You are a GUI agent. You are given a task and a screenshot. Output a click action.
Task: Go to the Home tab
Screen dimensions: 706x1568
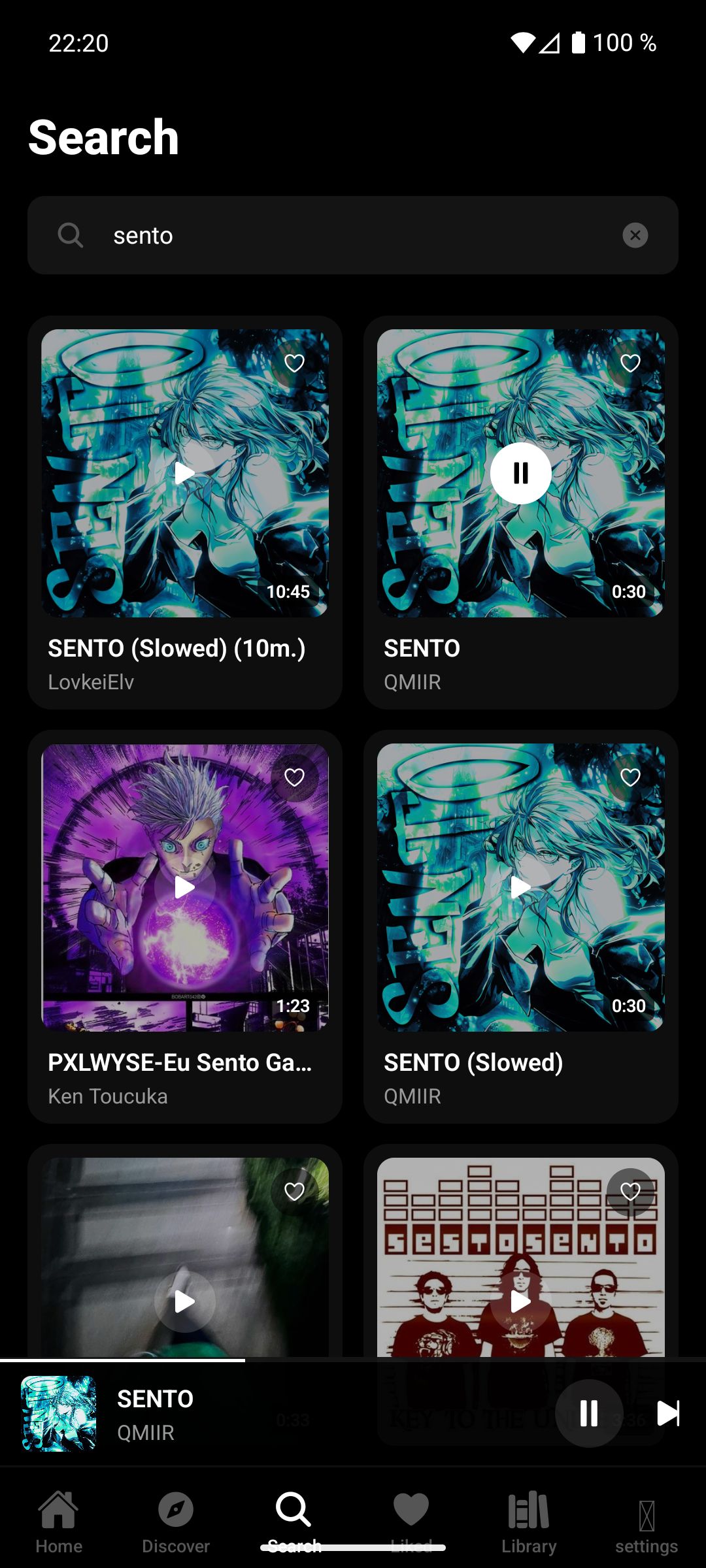59,1521
